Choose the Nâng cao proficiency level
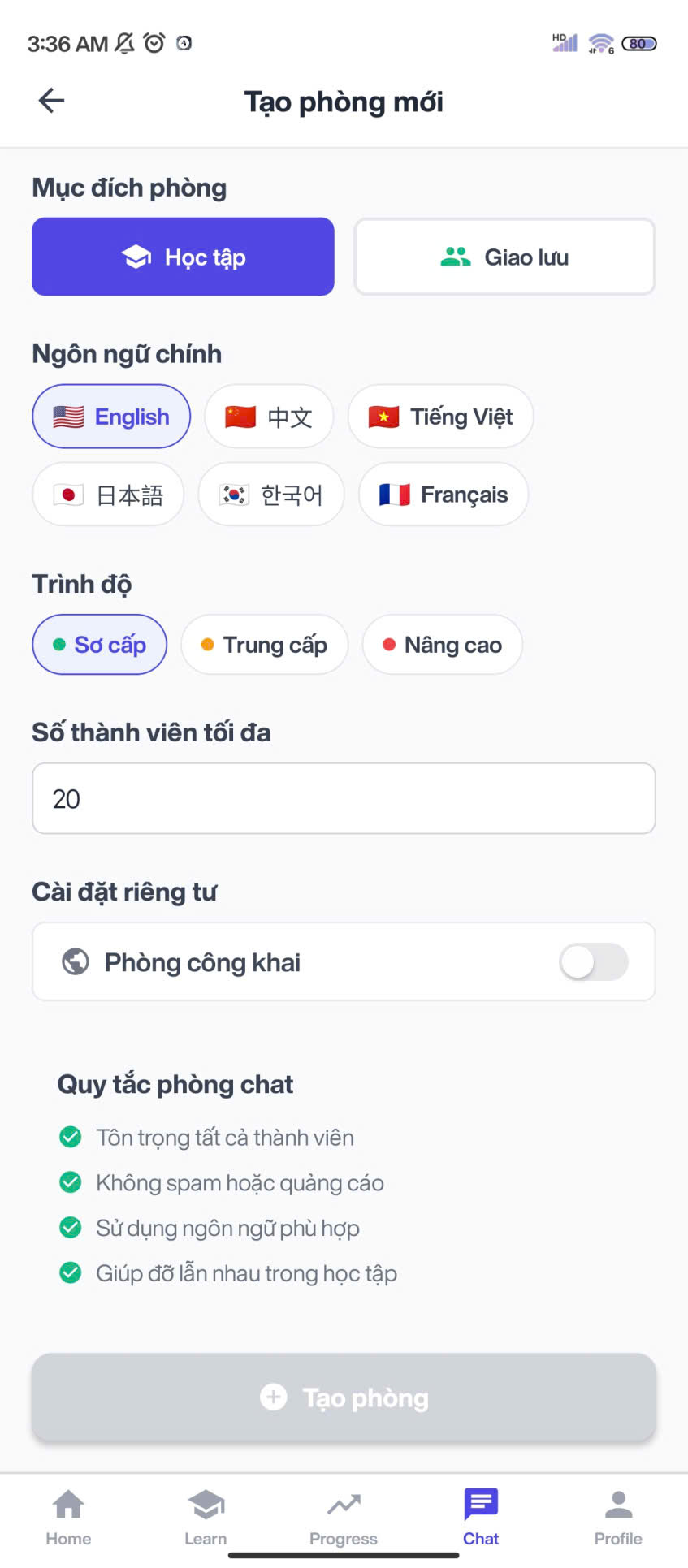Viewport: 688px width, 1568px height. click(x=442, y=645)
